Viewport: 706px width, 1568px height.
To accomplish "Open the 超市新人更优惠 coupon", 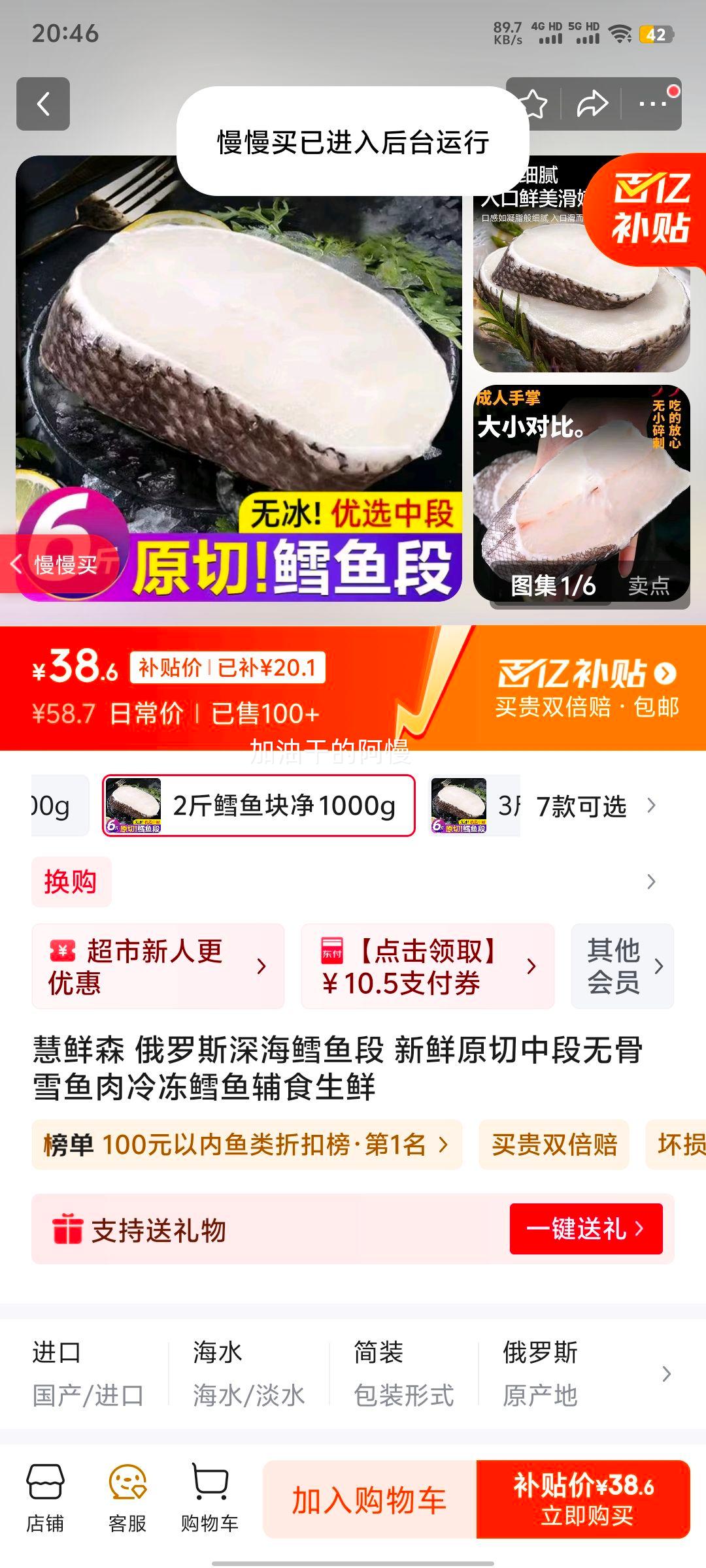I will 158,966.
